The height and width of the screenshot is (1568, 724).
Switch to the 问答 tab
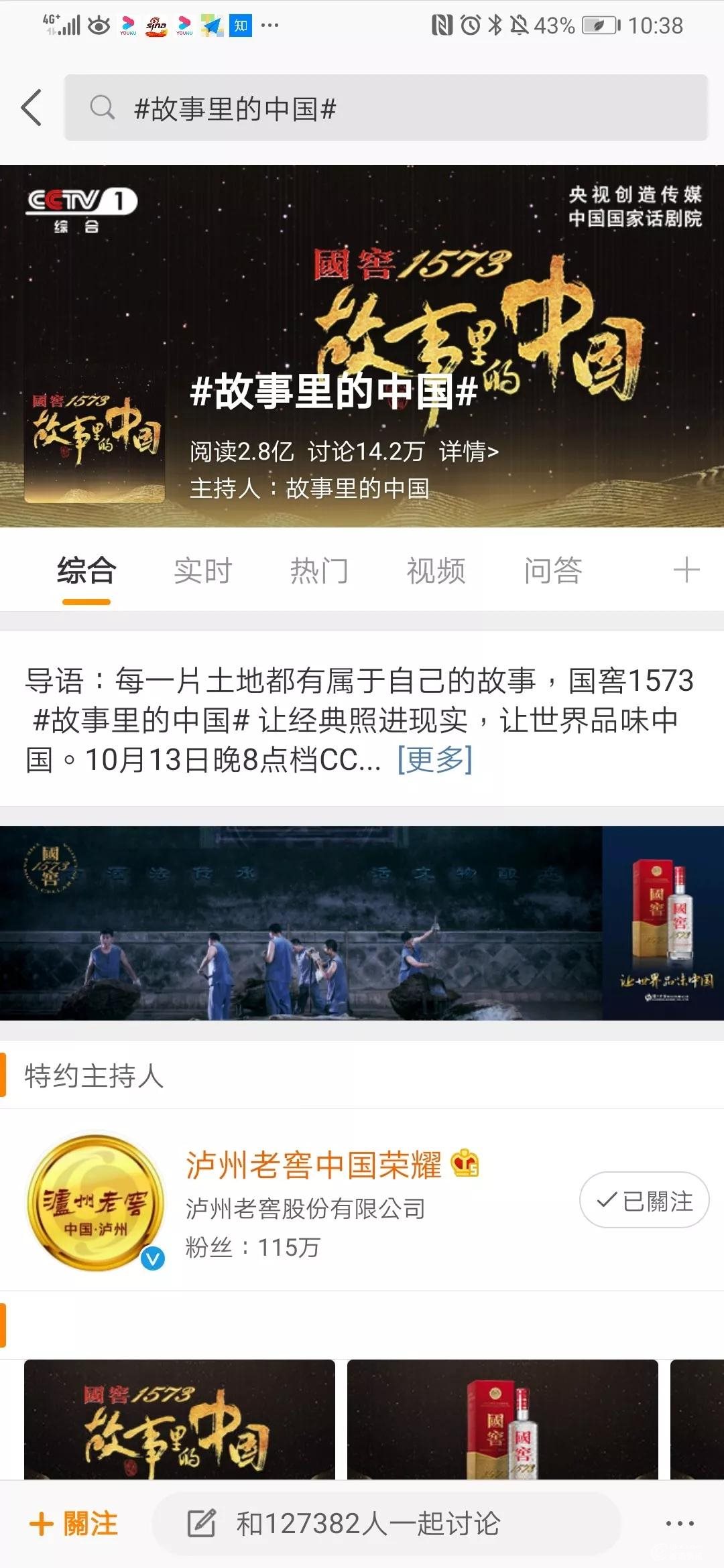coord(552,572)
